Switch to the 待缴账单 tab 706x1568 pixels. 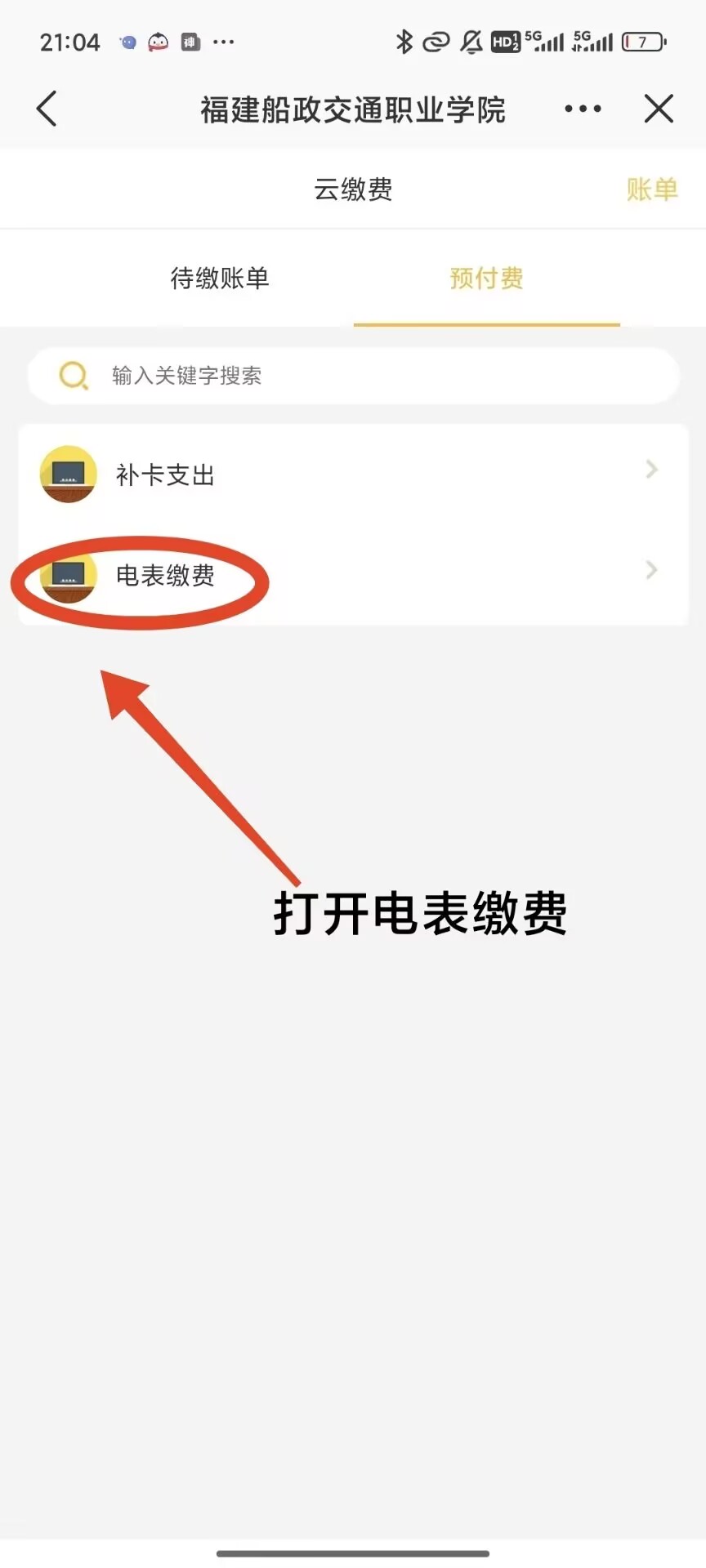click(x=220, y=278)
